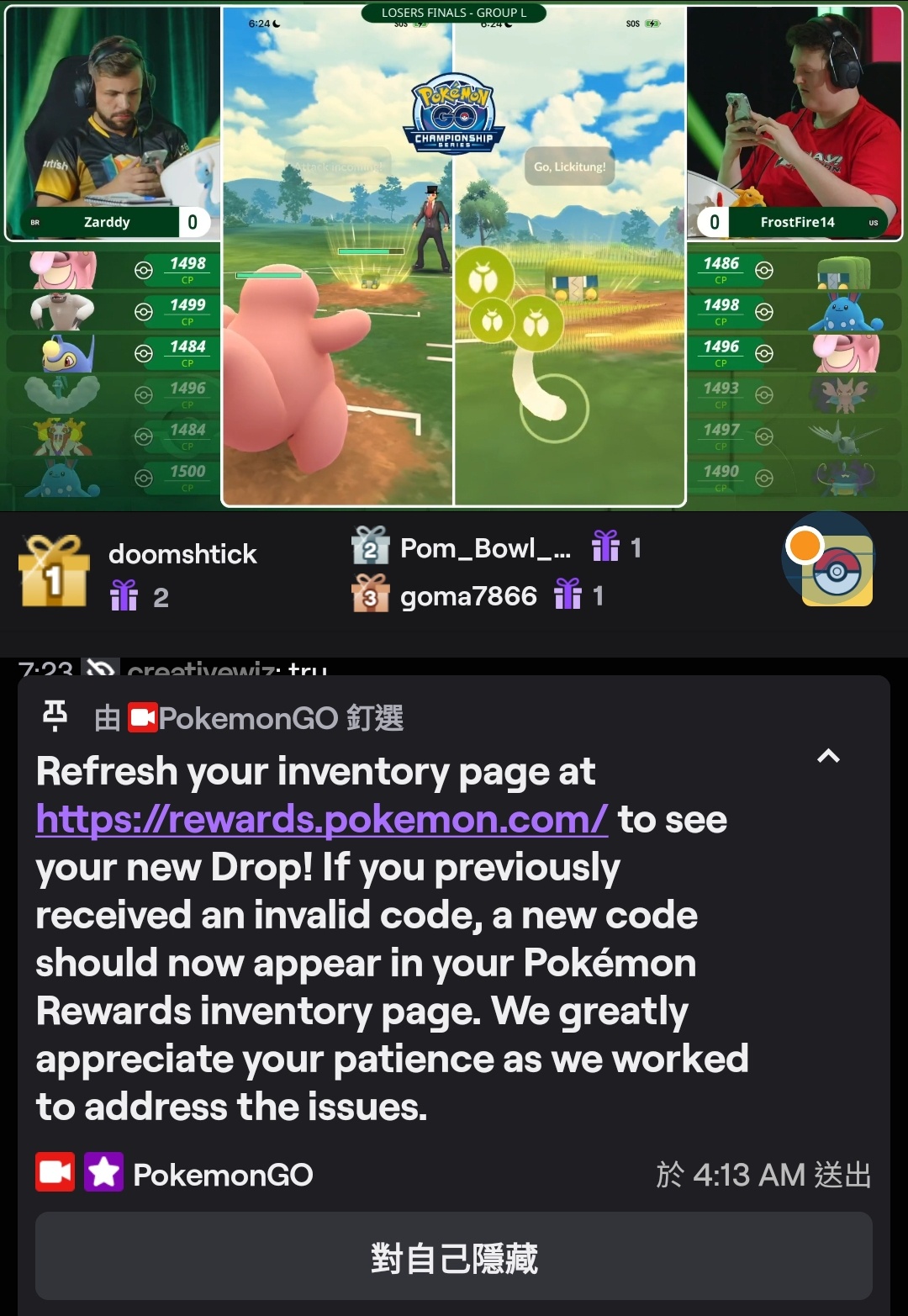The image size is (908, 1316).
Task: Open the PokemonGO sender profile
Action: coord(222,1175)
